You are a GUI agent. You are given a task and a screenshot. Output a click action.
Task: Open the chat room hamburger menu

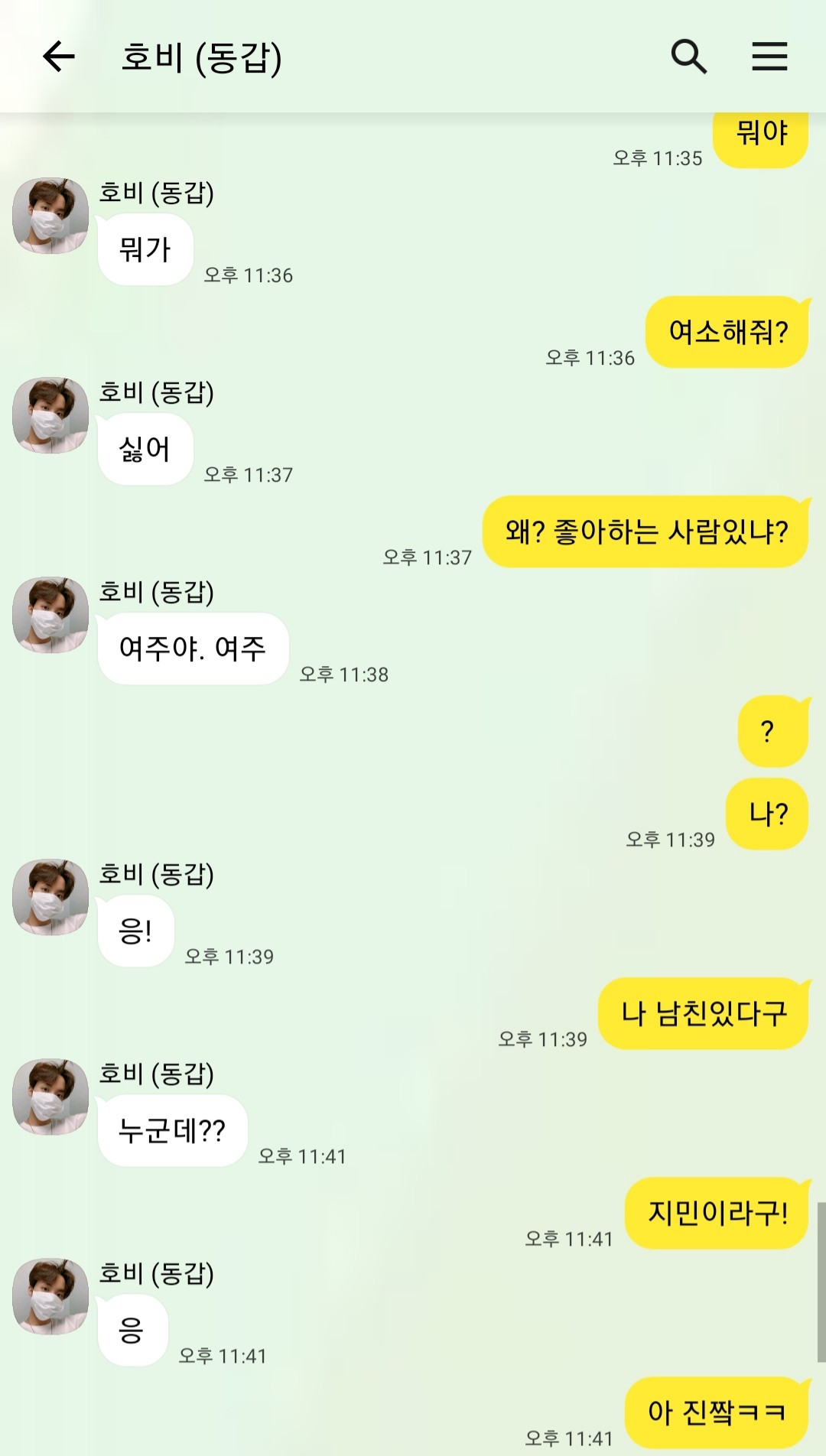(x=769, y=57)
